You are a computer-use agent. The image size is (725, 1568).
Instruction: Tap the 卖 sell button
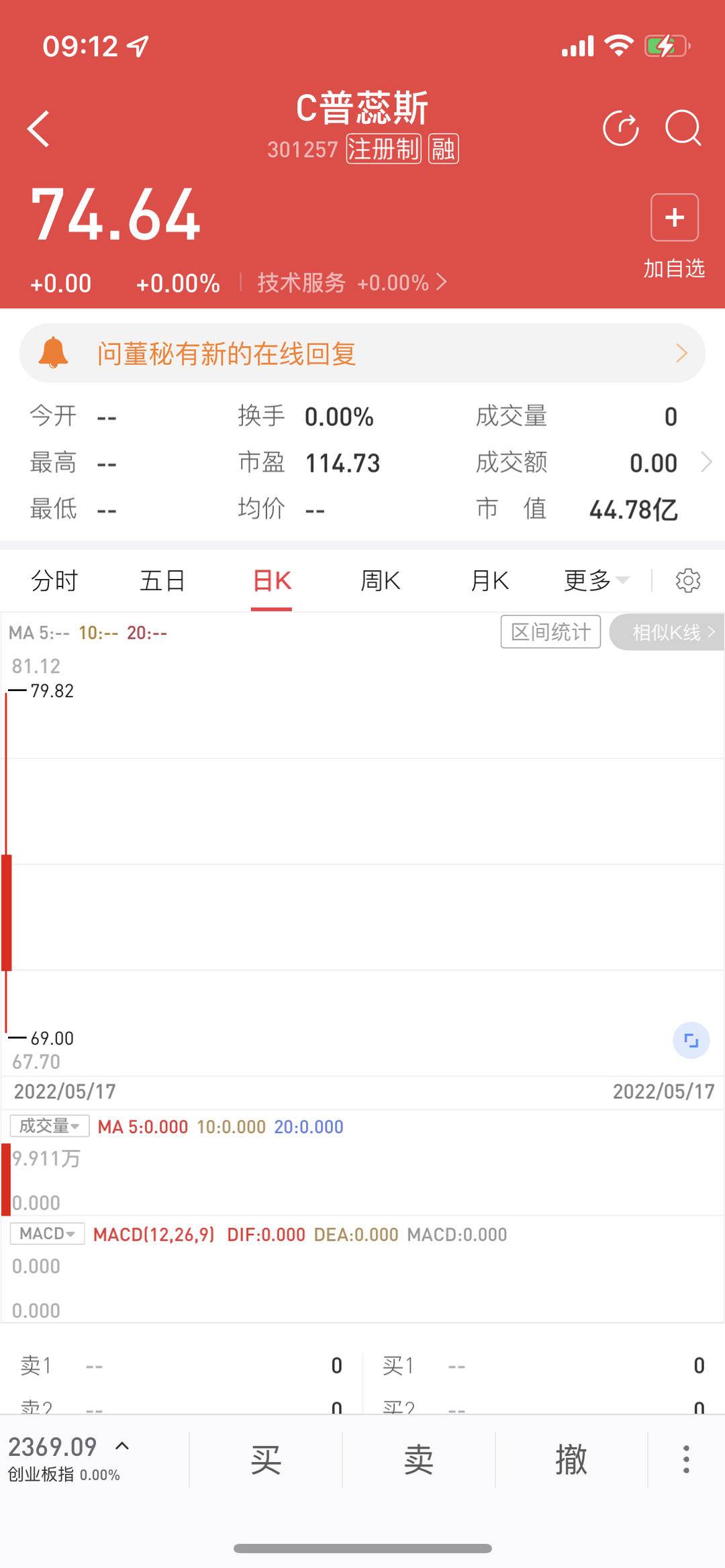tap(418, 1460)
